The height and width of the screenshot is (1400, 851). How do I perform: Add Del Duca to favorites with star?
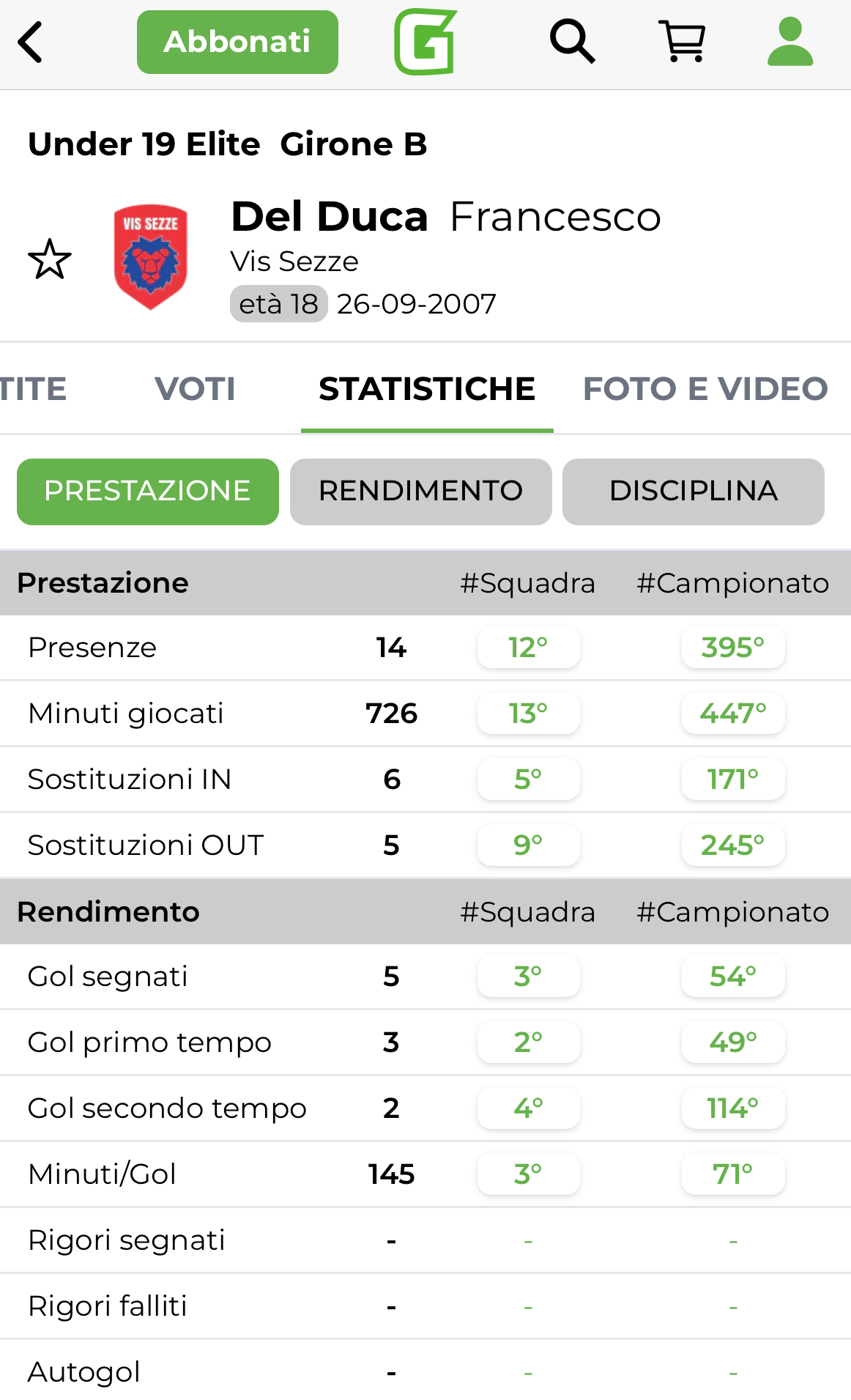[x=50, y=259]
